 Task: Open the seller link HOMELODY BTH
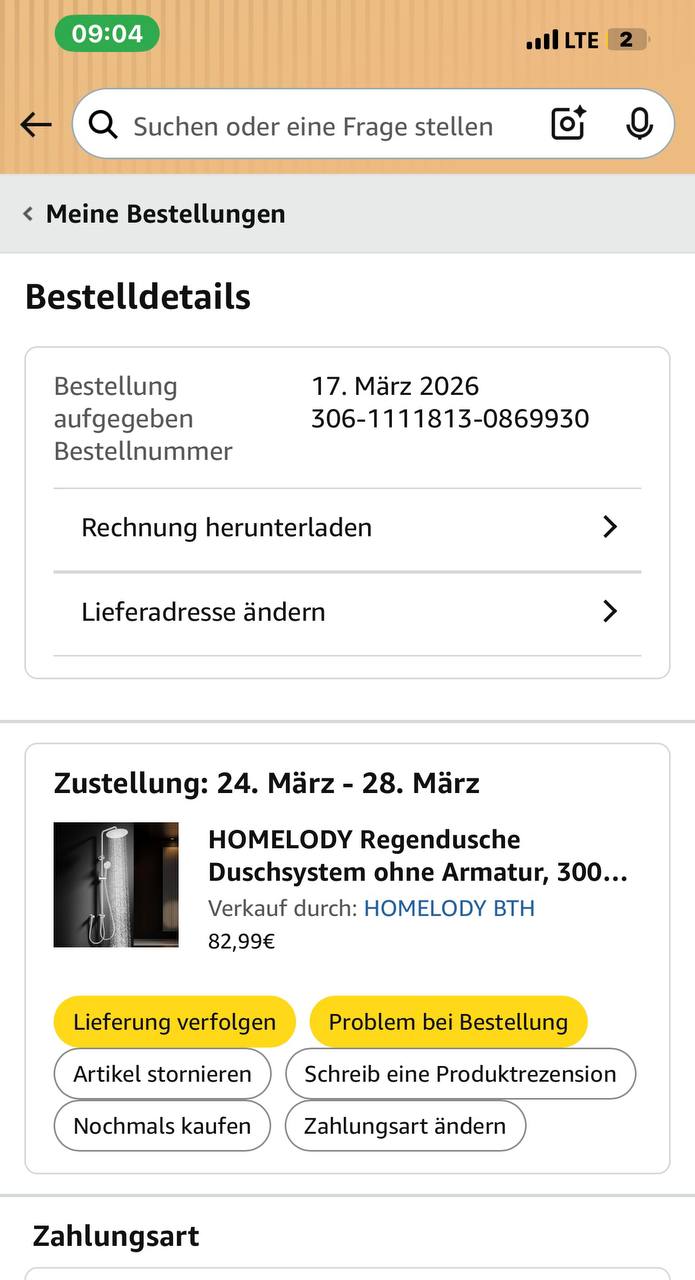449,908
